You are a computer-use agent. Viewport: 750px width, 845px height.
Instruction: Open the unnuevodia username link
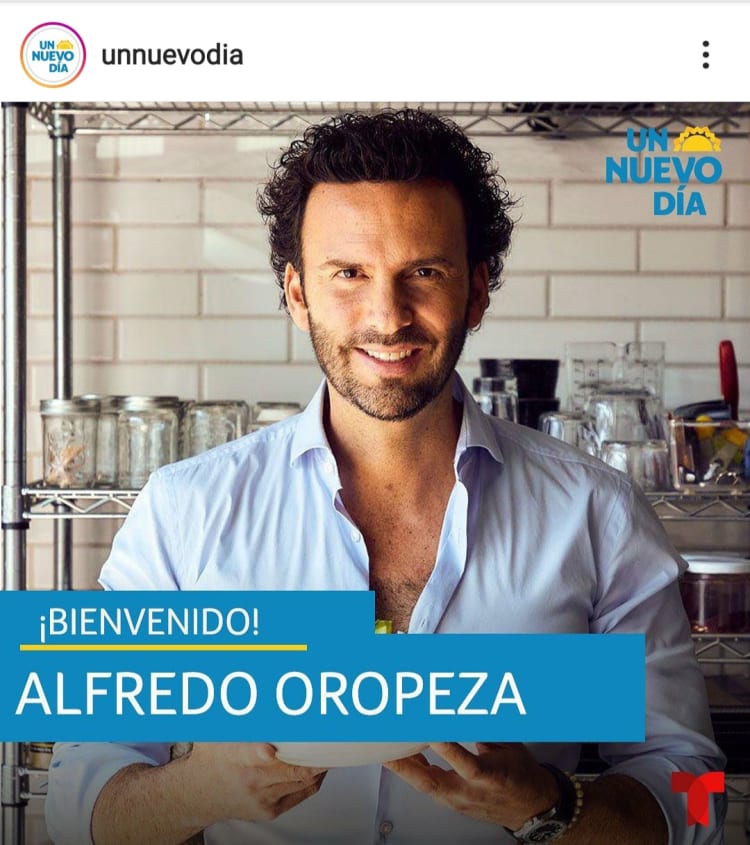172,55
